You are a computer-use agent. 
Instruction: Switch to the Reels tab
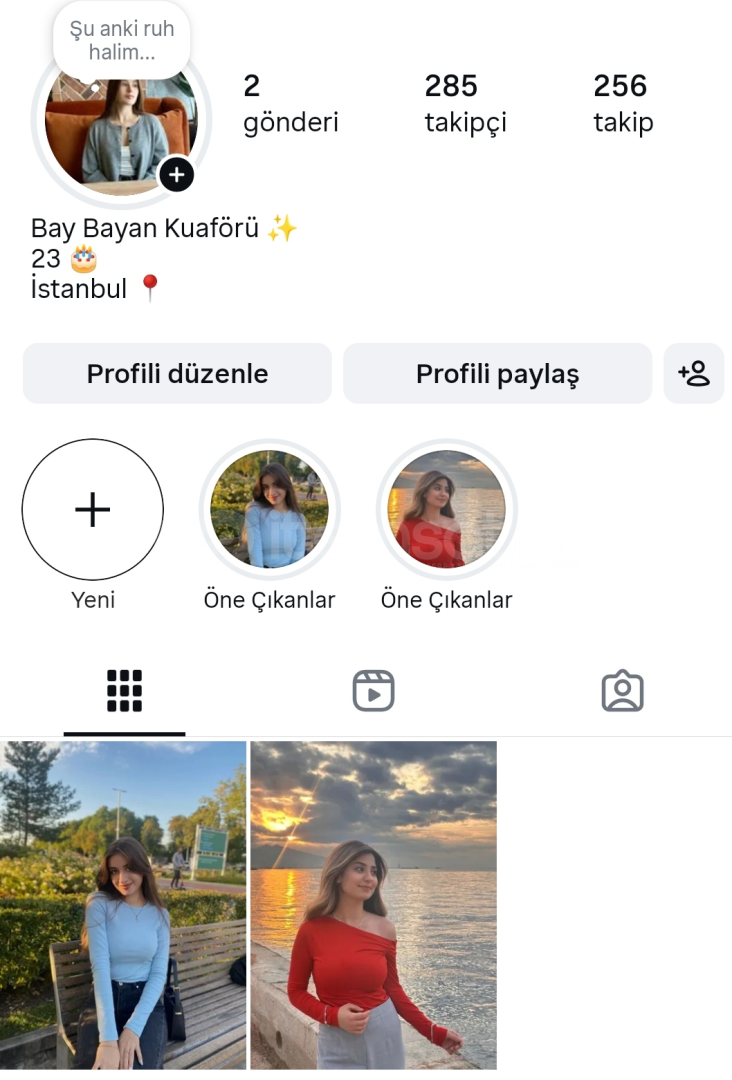tap(373, 691)
